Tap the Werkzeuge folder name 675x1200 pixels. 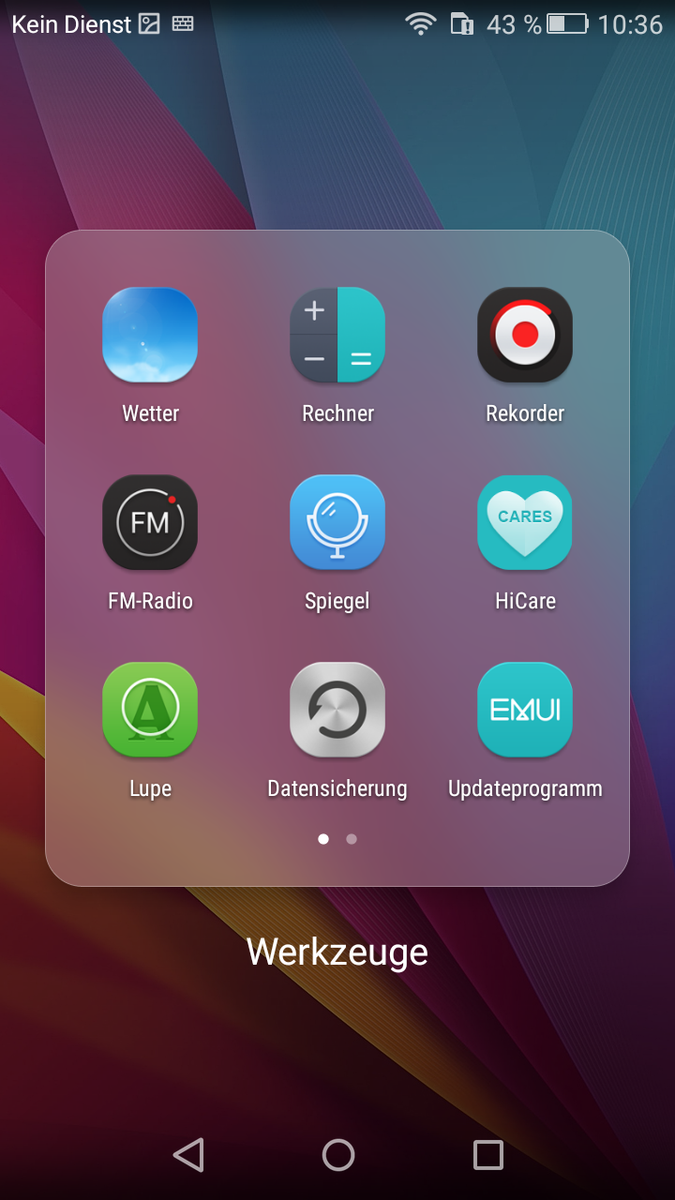(337, 951)
